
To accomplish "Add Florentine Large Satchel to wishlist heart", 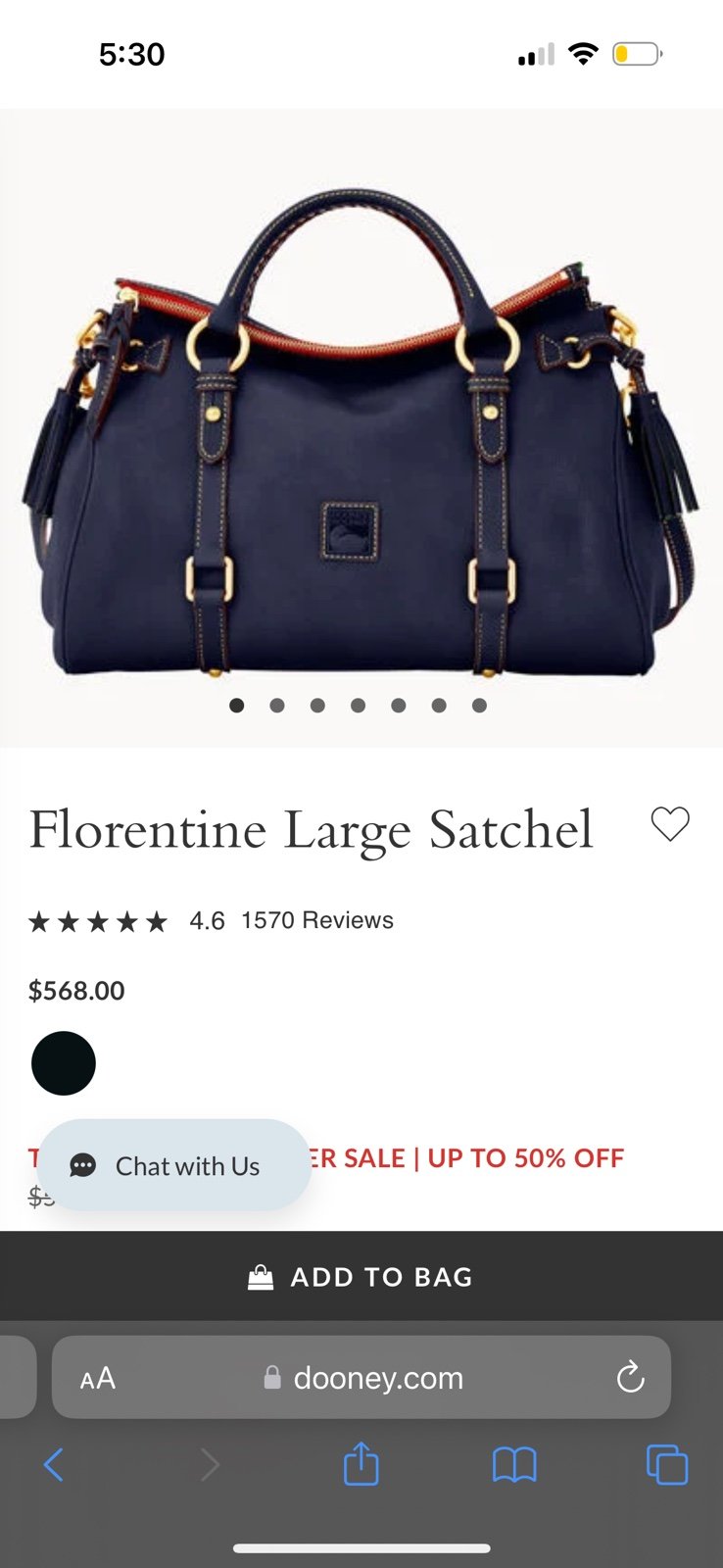I will (670, 824).
